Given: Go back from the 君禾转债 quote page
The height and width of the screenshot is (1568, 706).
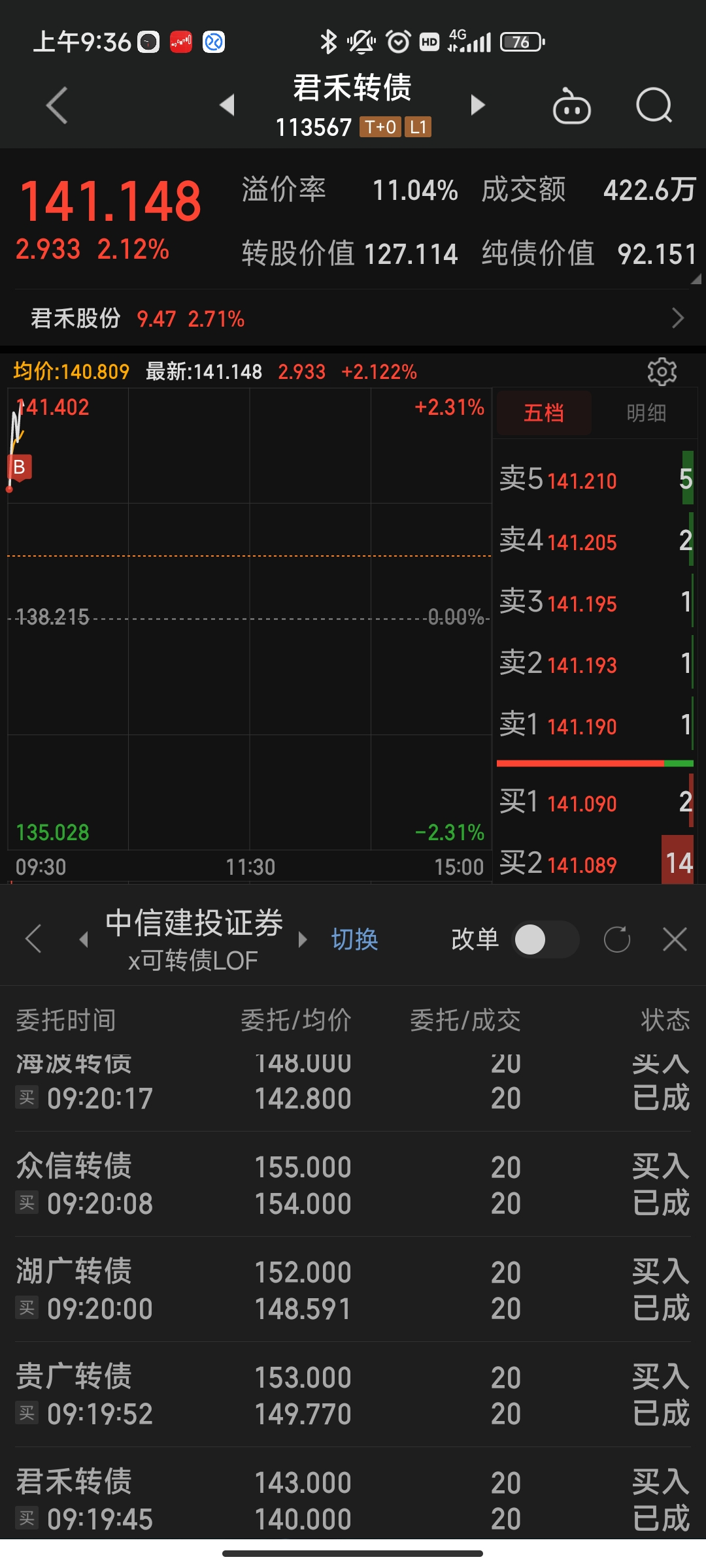Looking at the screenshot, I should 57,105.
